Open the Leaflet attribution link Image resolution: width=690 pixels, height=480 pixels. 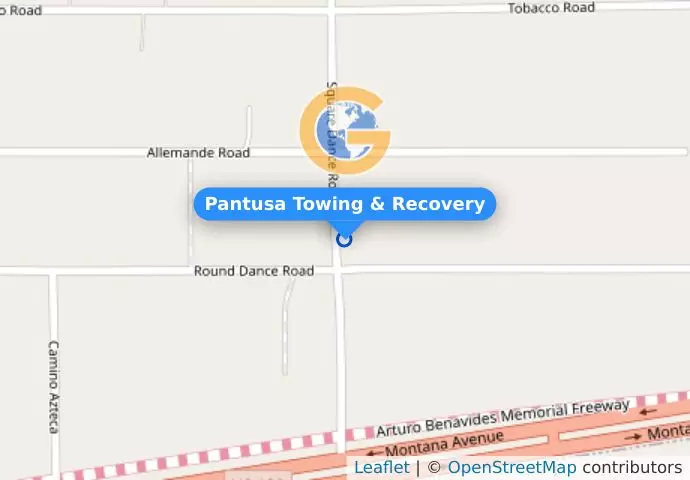[x=381, y=468]
